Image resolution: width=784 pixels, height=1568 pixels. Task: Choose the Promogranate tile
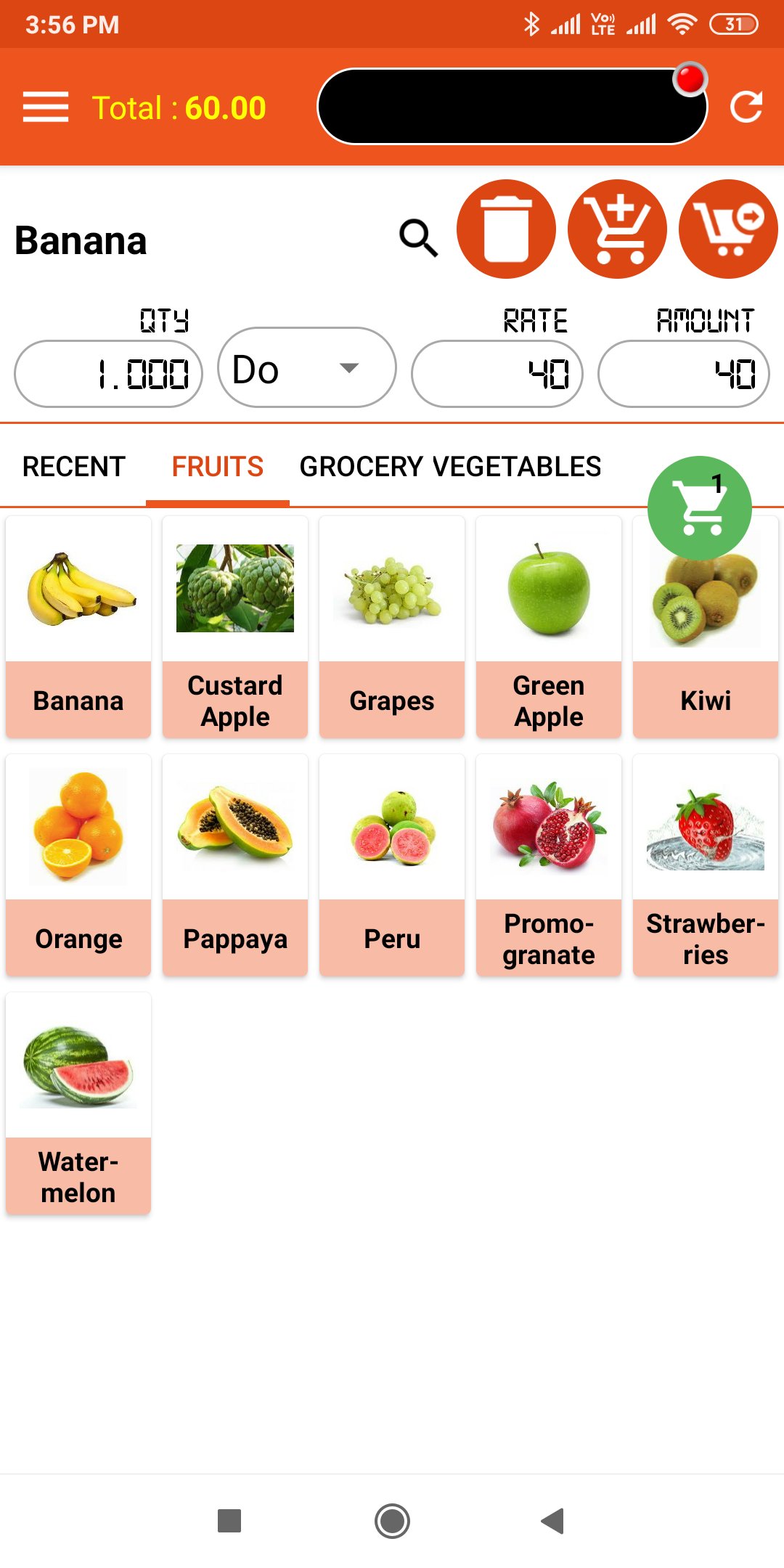[x=549, y=865]
